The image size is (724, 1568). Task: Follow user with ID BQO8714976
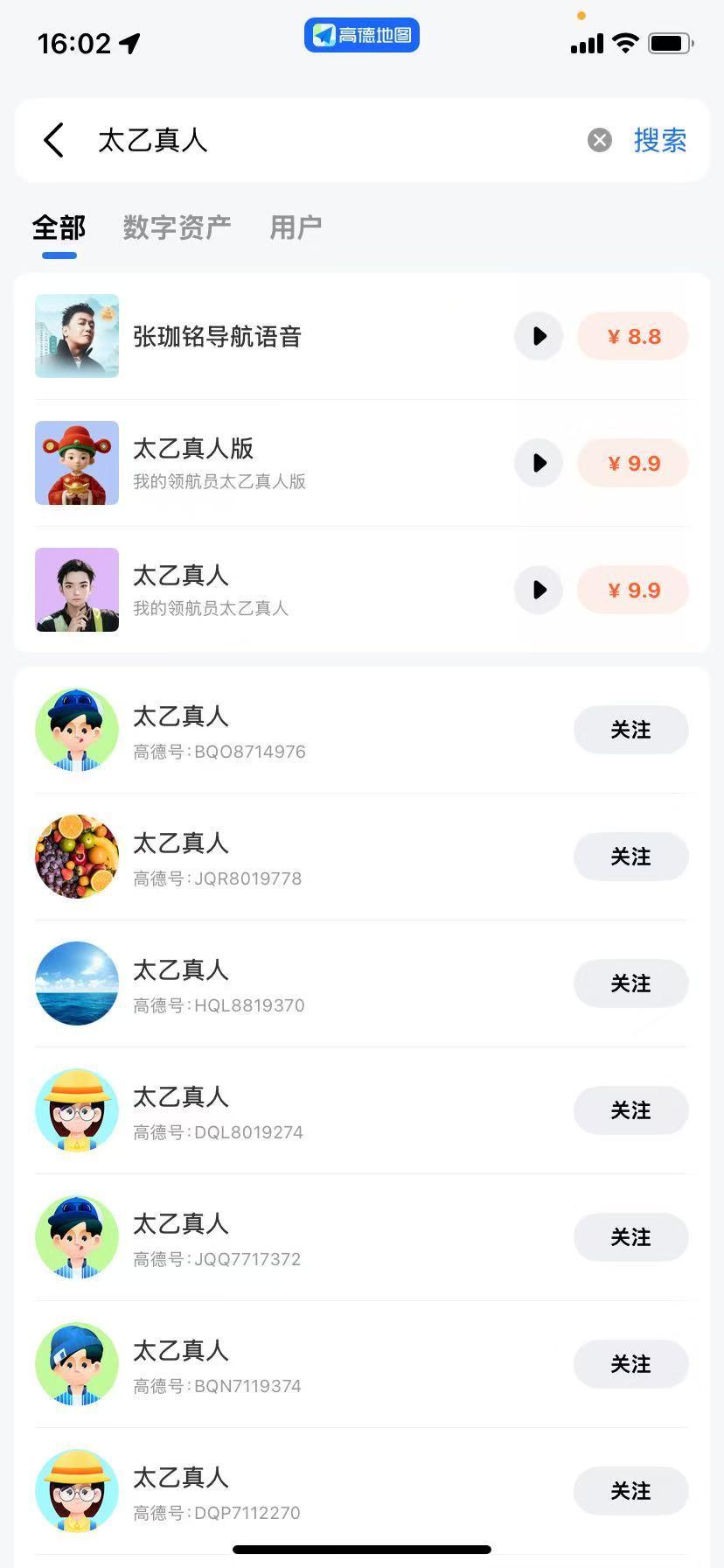tap(630, 730)
